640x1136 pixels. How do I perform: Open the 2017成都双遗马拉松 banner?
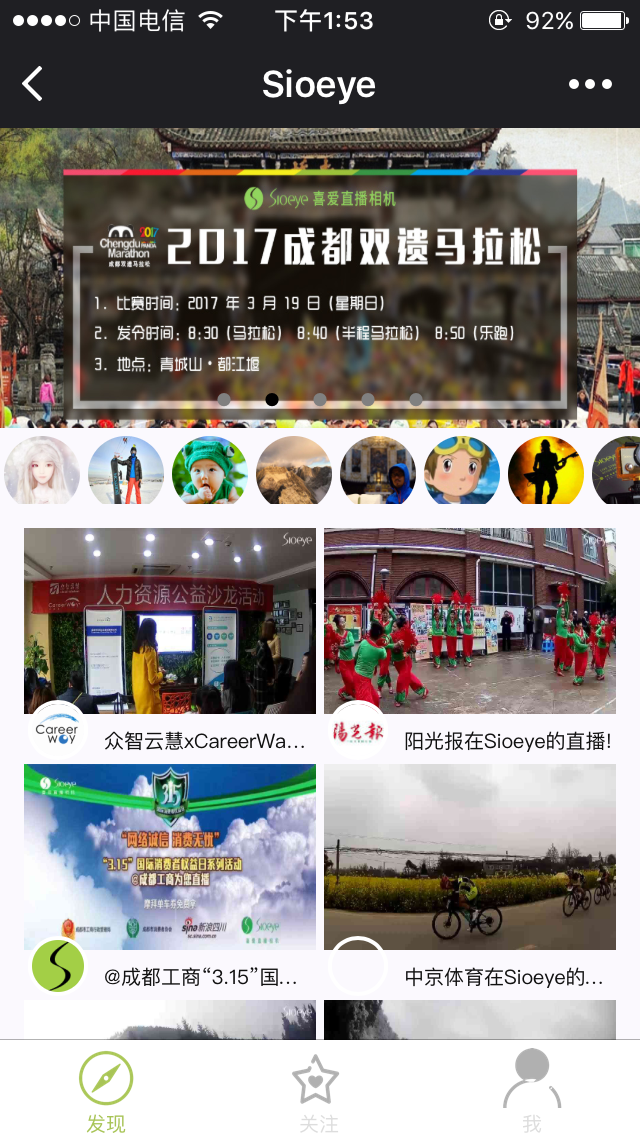[320, 280]
